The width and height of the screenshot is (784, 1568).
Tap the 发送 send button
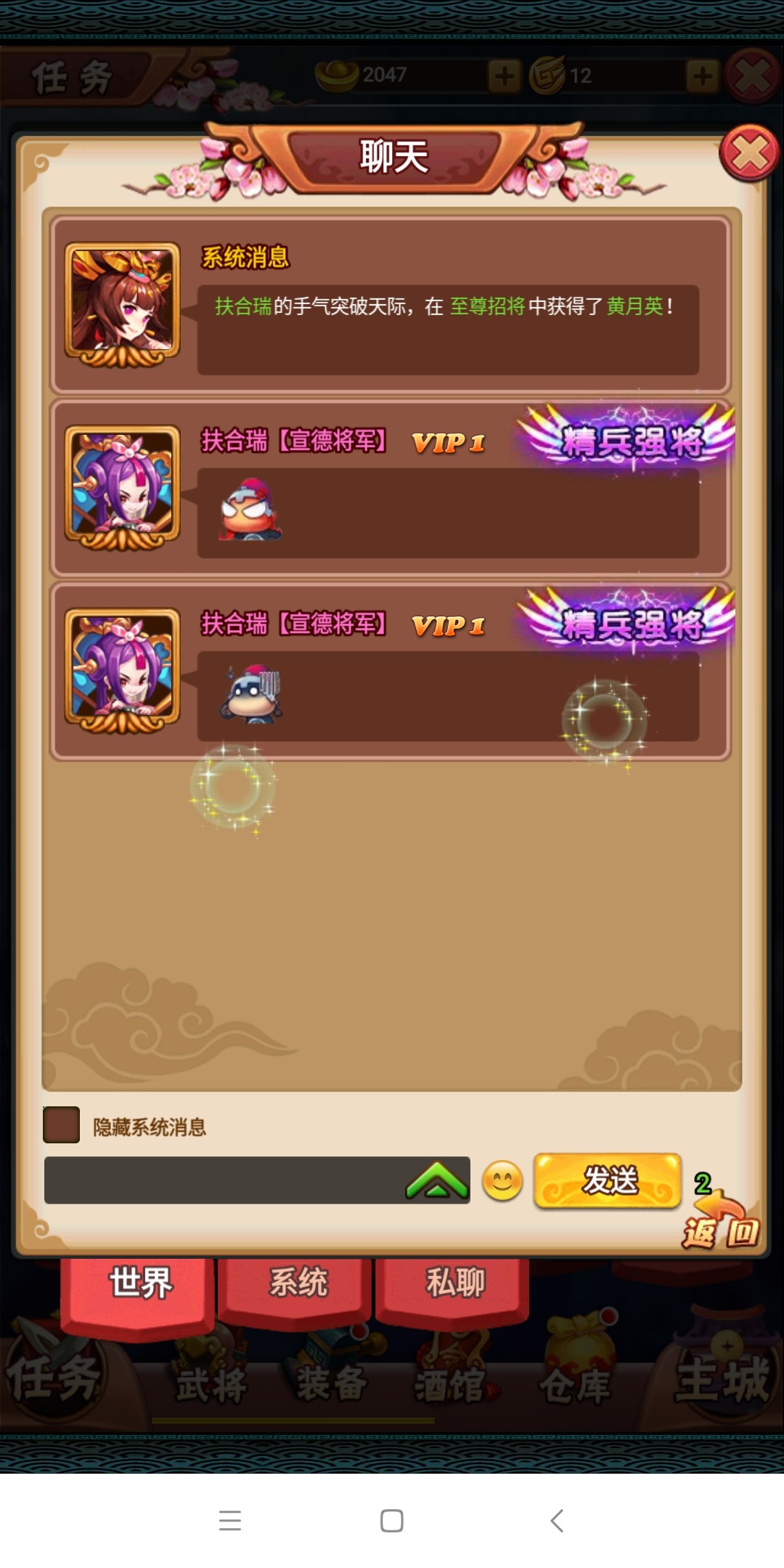tap(608, 1180)
